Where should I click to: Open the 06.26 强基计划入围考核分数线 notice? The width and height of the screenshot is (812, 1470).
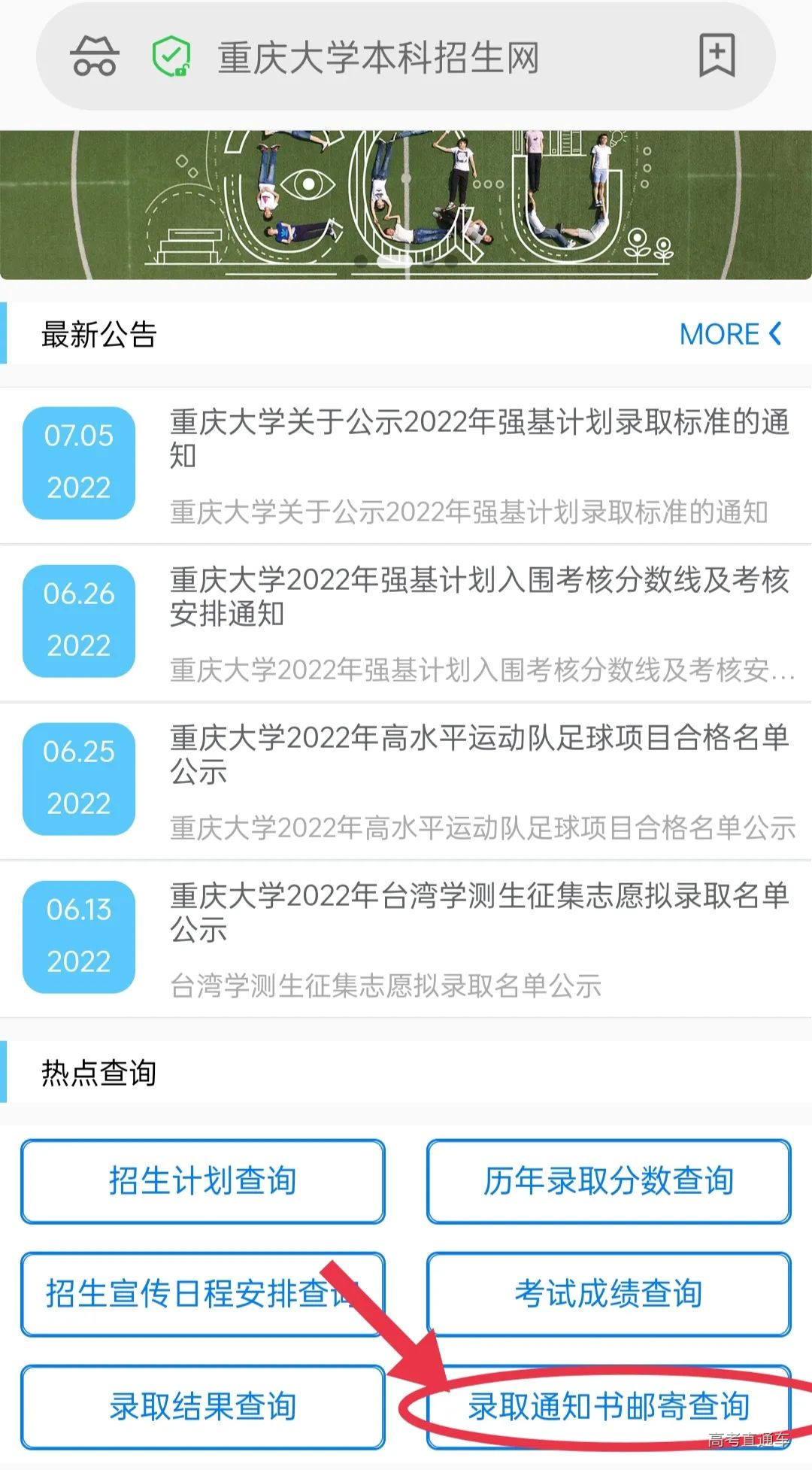pyautogui.click(x=480, y=597)
